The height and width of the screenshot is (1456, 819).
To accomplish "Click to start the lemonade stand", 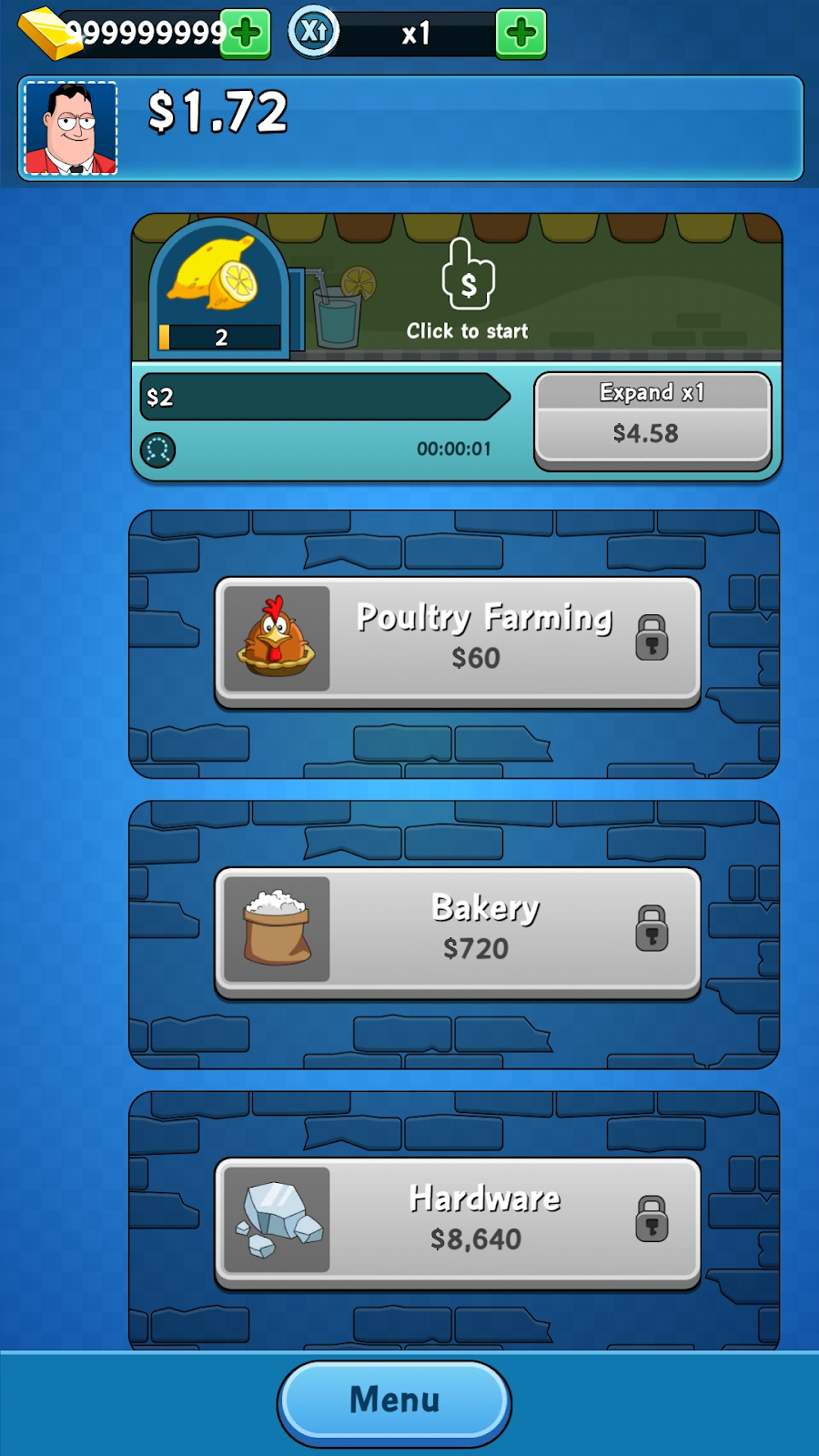I will pos(467,289).
